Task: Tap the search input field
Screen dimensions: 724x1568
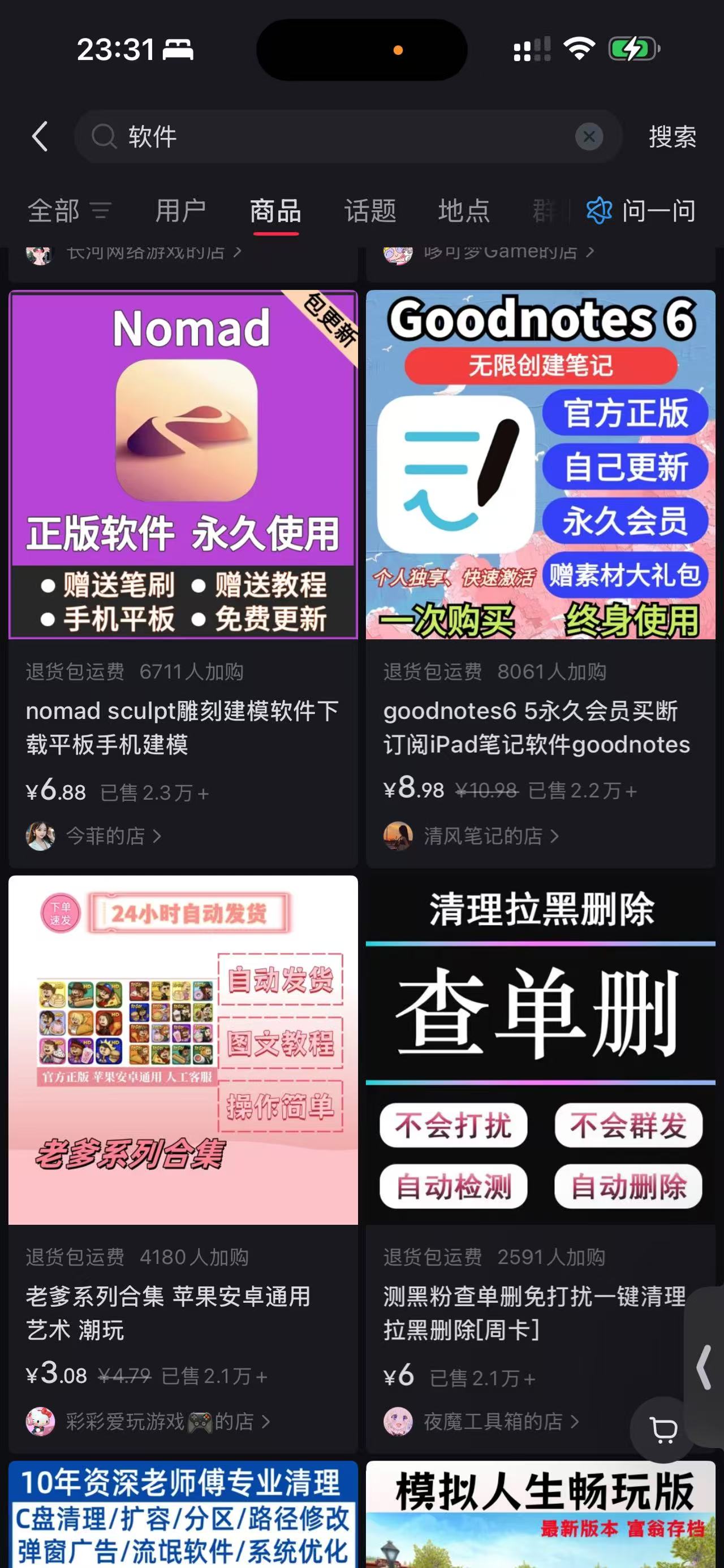Action: (341, 136)
